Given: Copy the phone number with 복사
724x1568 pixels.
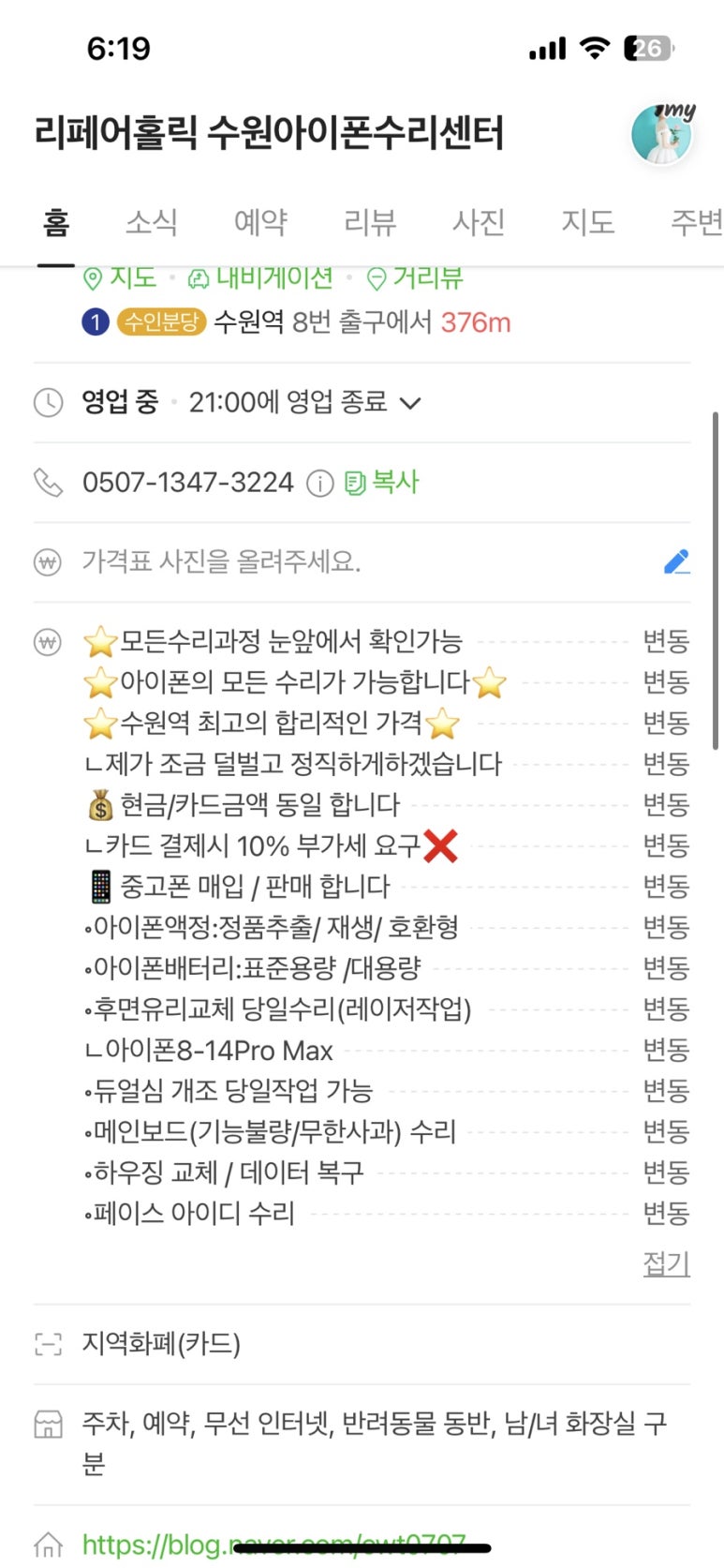Looking at the screenshot, I should pyautogui.click(x=382, y=483).
